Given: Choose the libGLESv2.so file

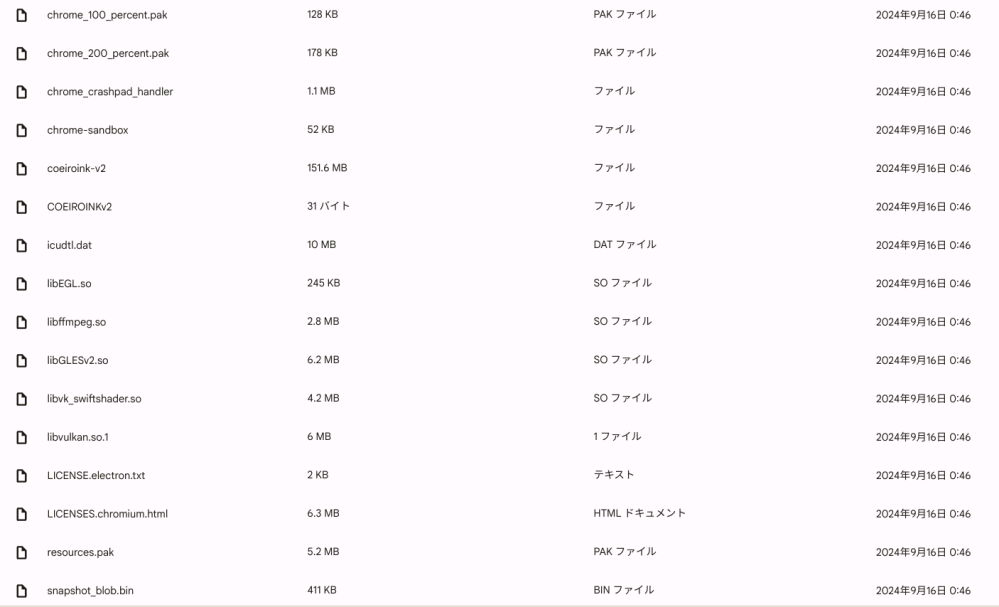Looking at the screenshot, I should [78, 360].
